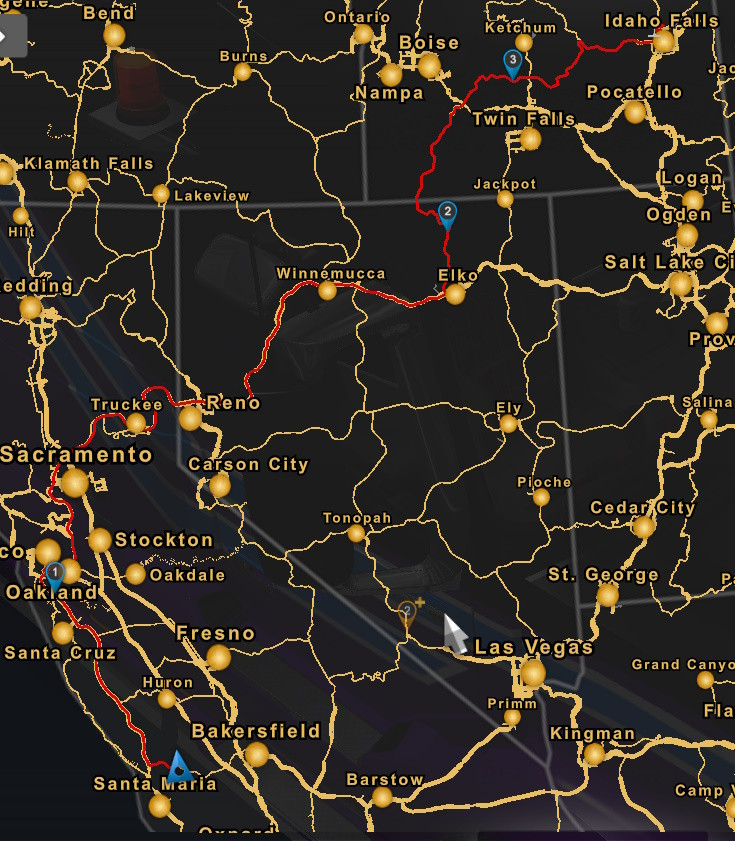Tap the Sacramento city marker

click(74, 483)
